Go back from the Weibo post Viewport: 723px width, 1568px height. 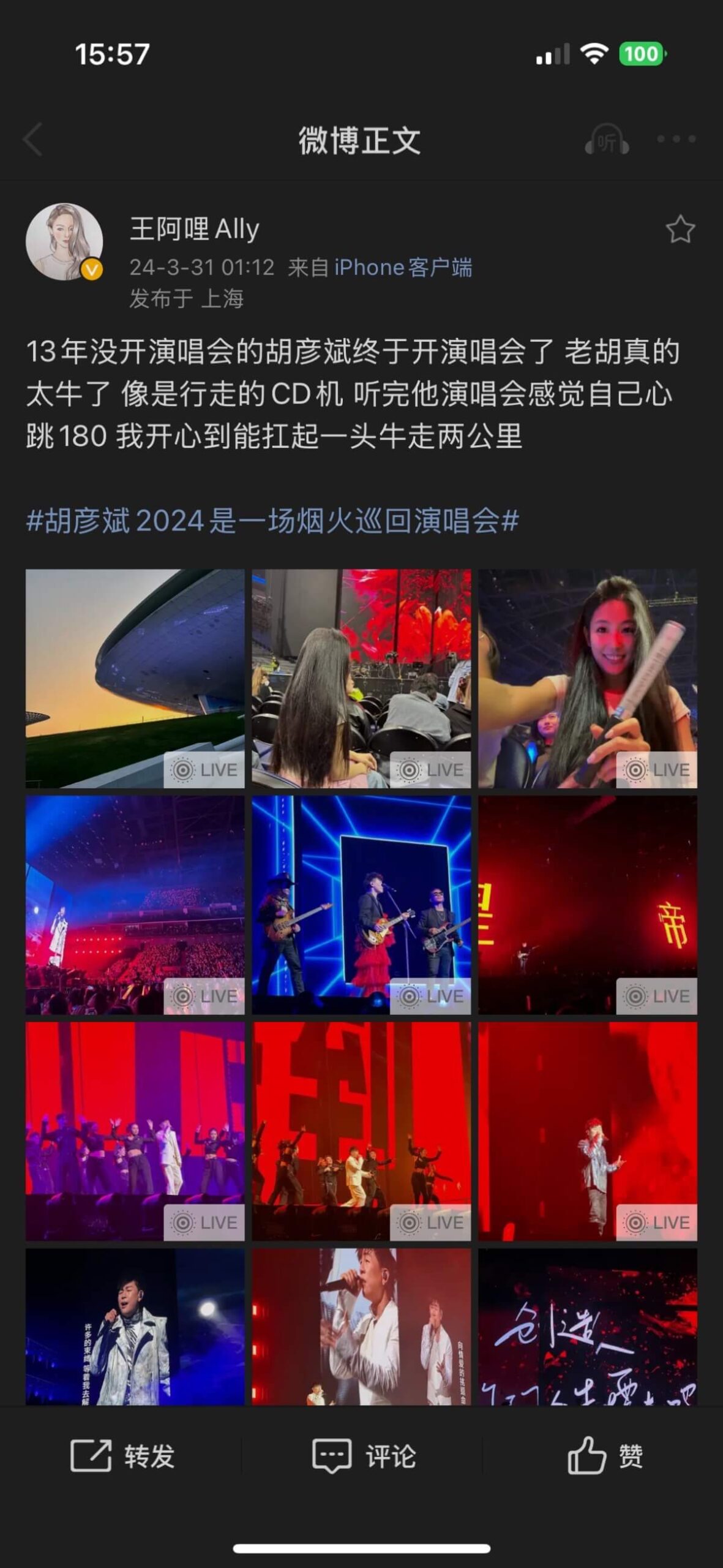coord(33,140)
